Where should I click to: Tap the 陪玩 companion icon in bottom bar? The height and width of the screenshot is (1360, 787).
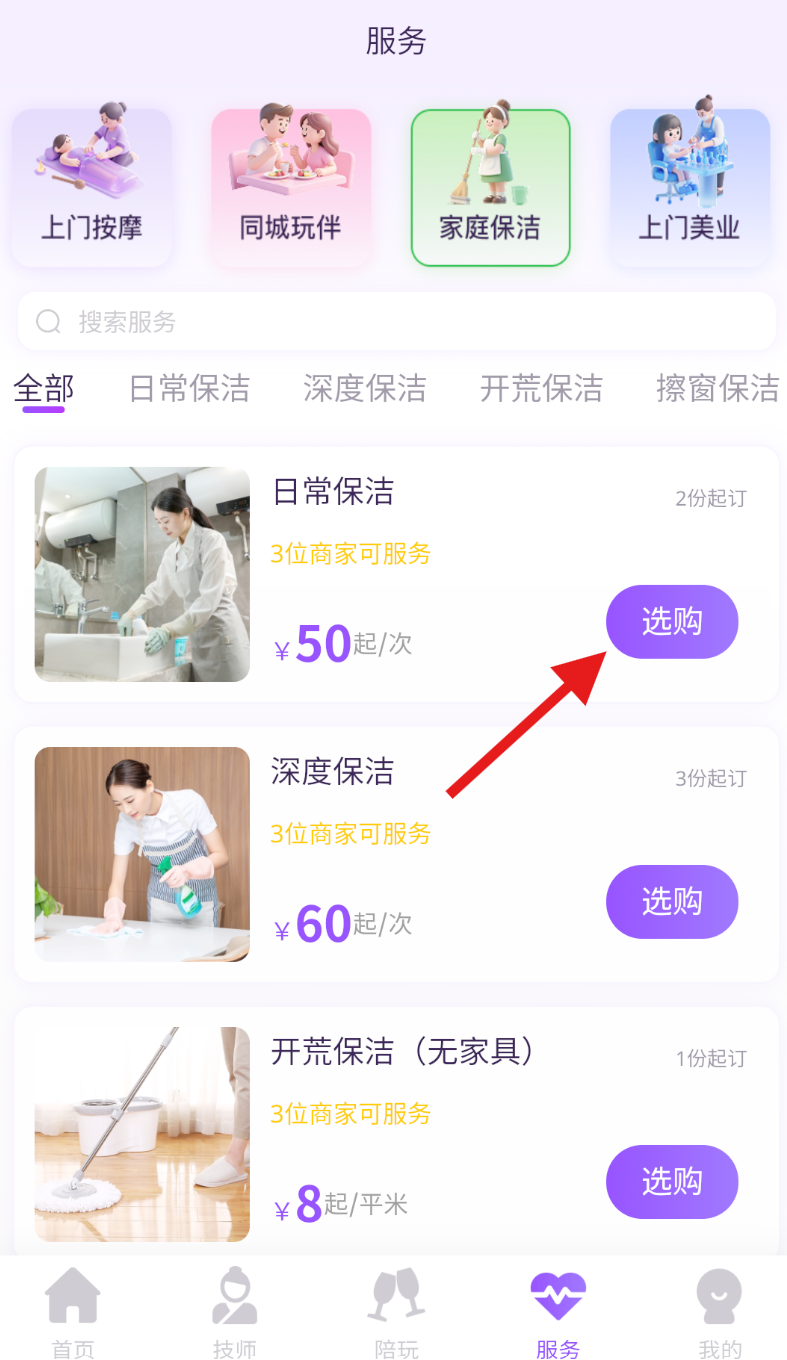(395, 1310)
